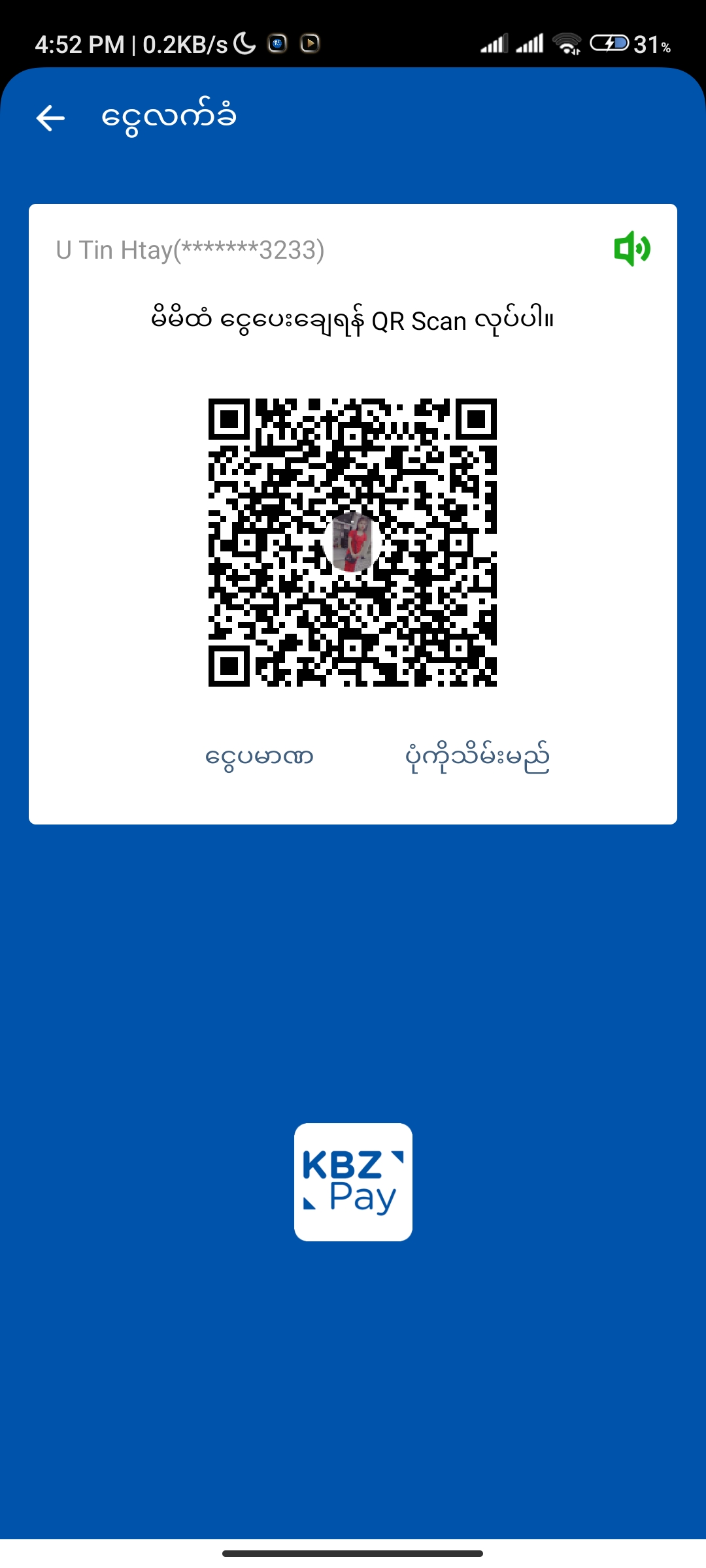Viewport: 706px width, 1568px height.
Task: Toggle the green speaker sound icon
Action: 631,249
